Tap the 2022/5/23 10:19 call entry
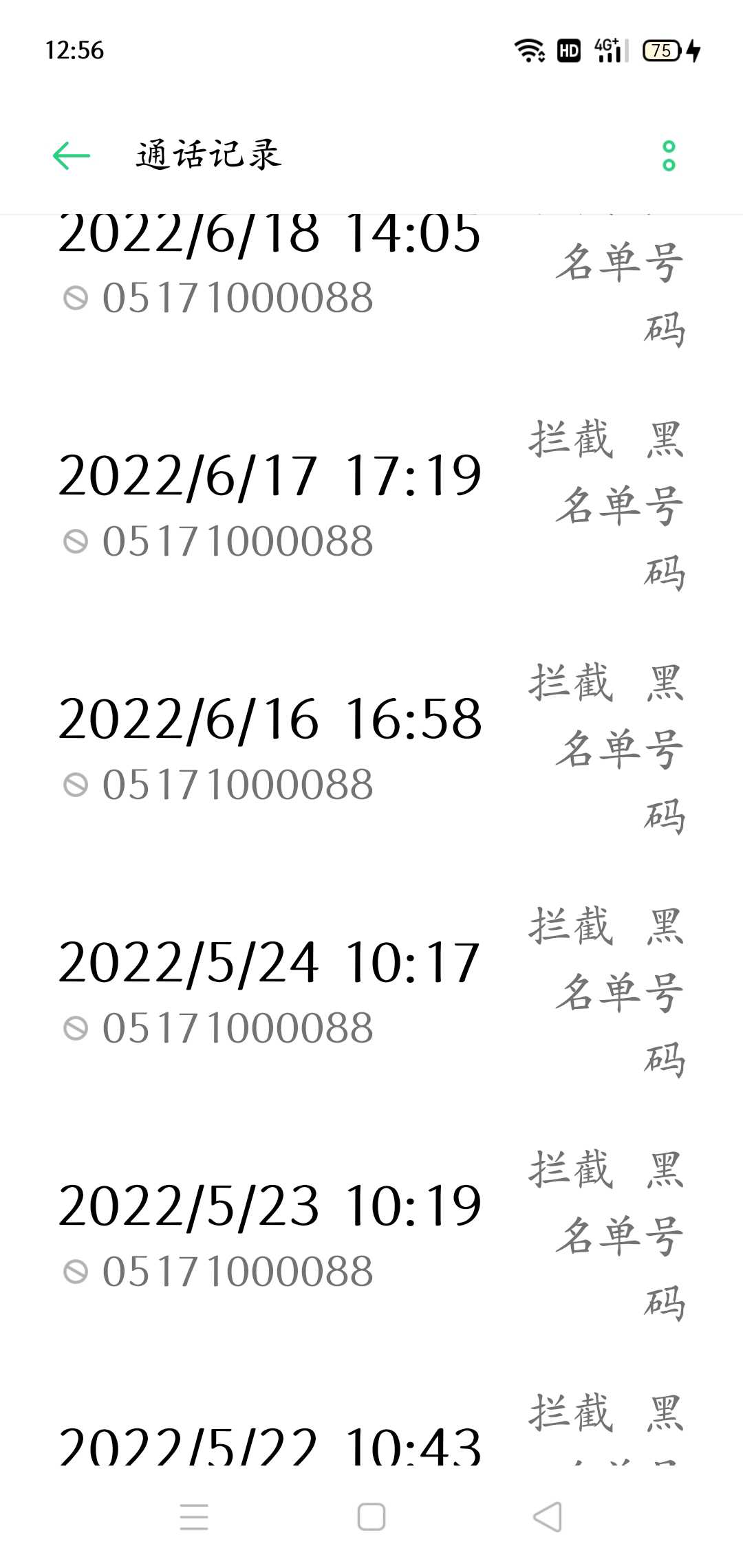The image size is (743, 1568). pos(371,1236)
